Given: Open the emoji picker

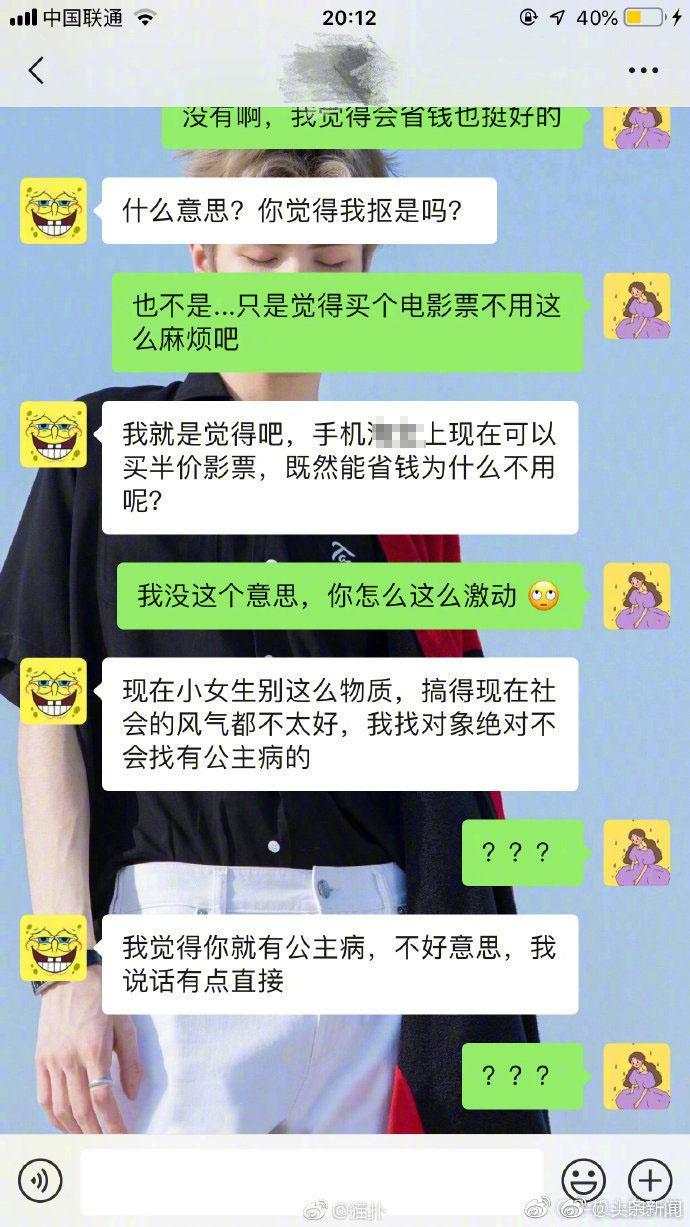Looking at the screenshot, I should pos(583,1180).
